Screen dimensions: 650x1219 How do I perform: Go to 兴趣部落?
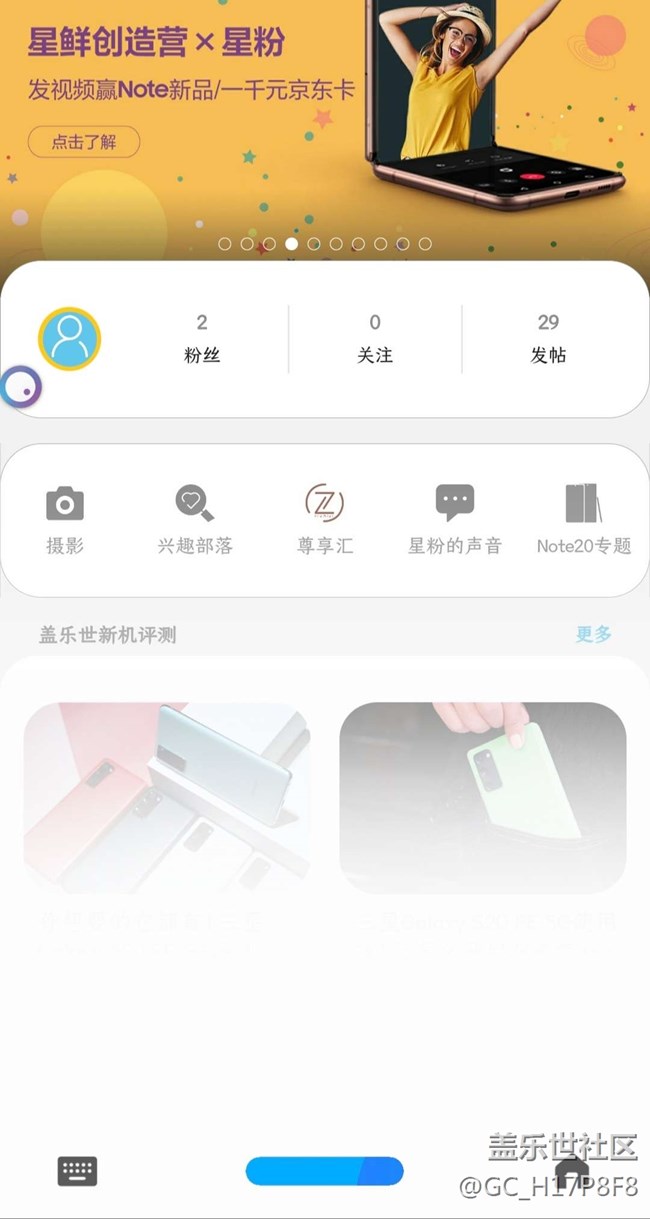pos(195,520)
